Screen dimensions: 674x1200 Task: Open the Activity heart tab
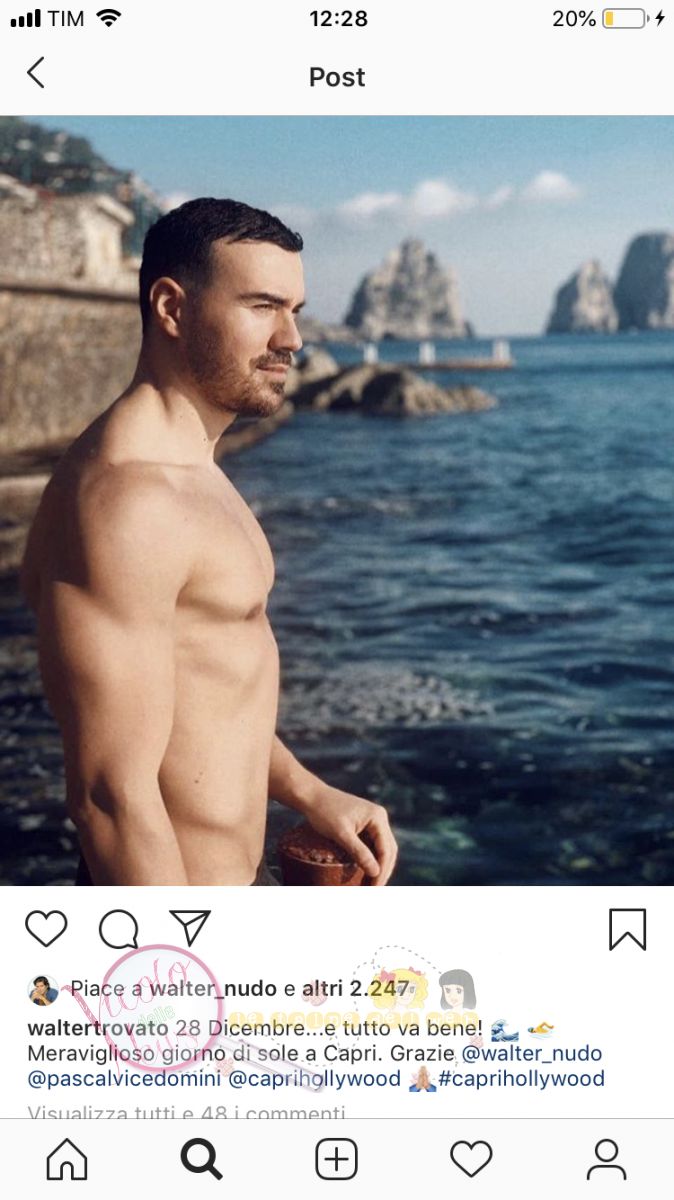[x=471, y=1160]
